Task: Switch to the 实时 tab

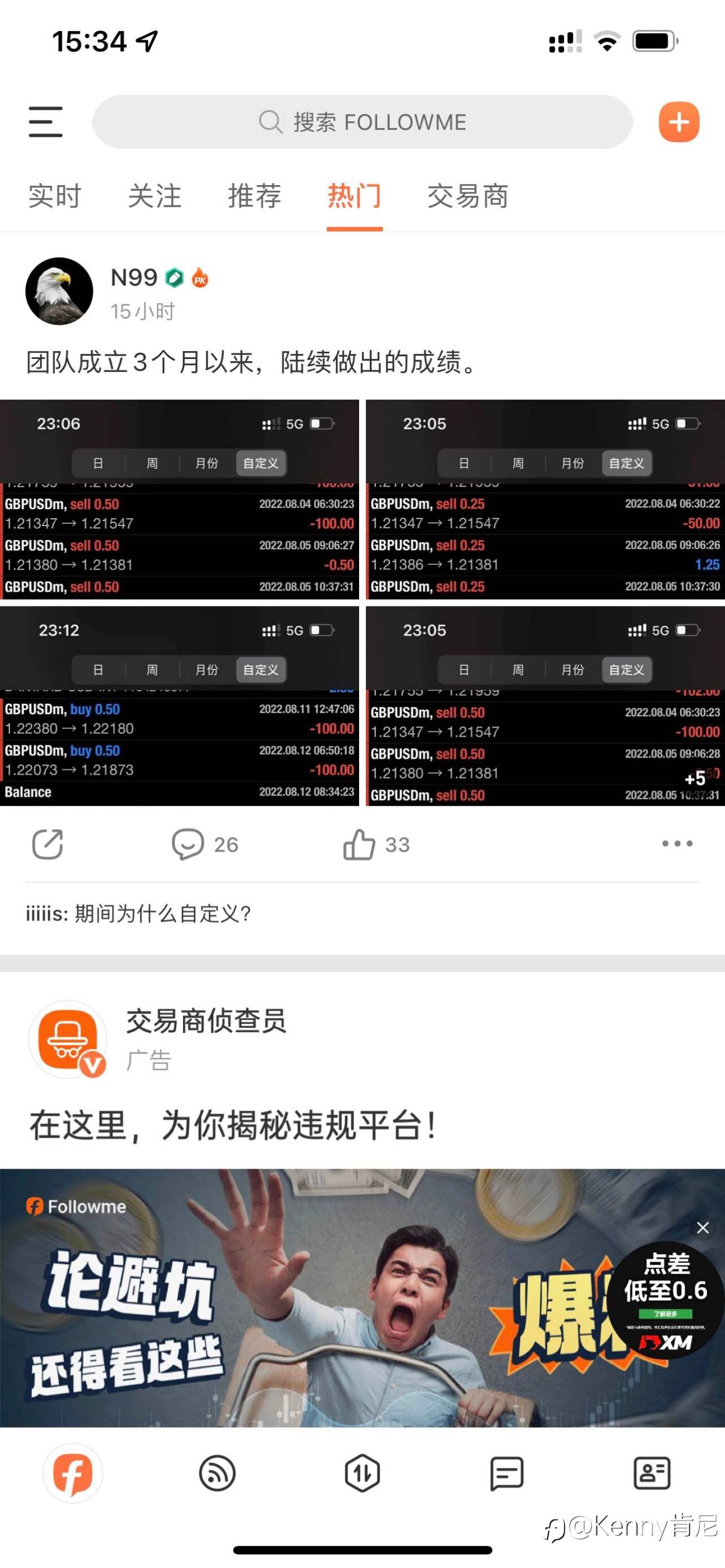Action: [55, 196]
